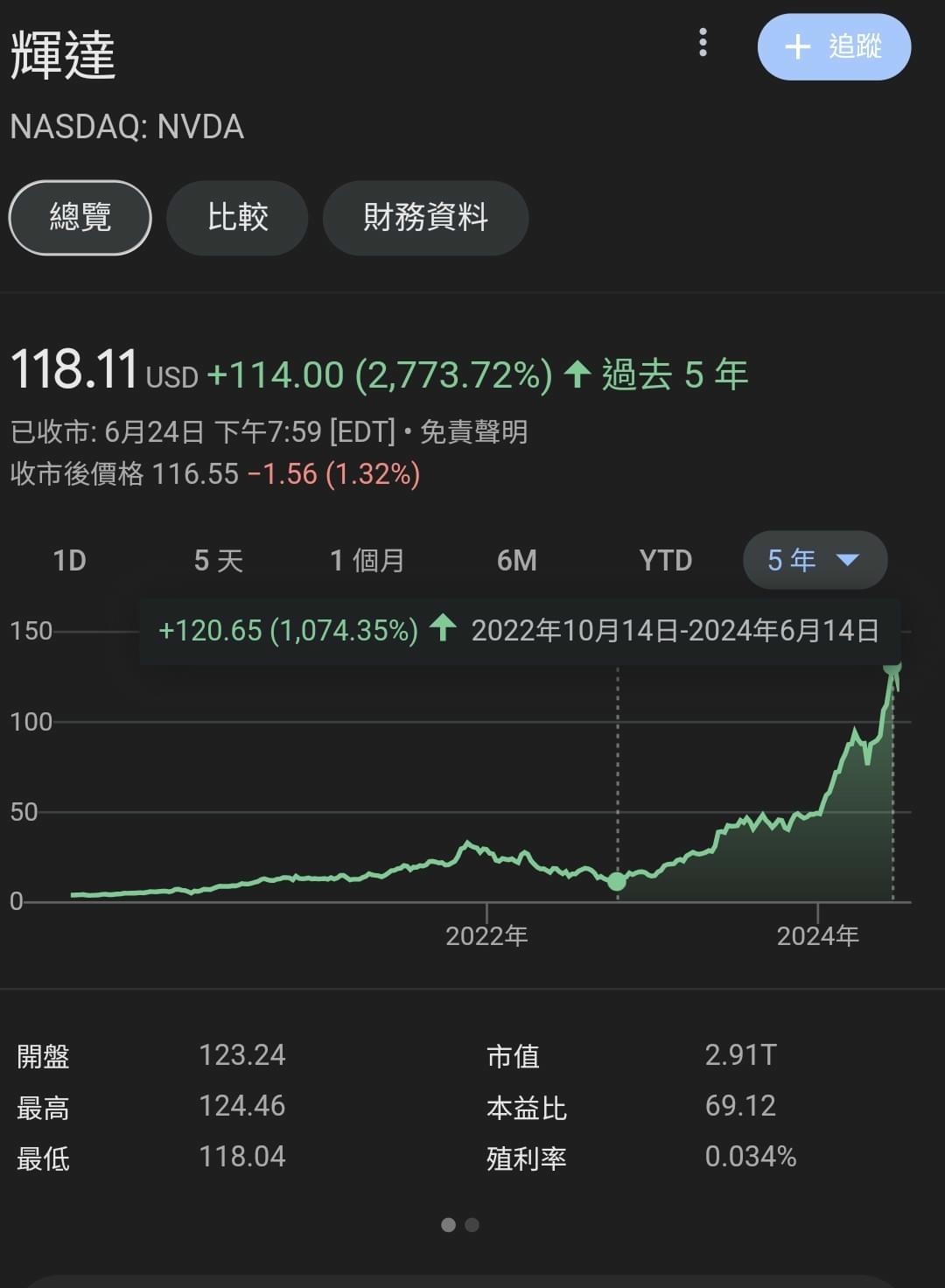This screenshot has width=945, height=1288.
Task: Click the 2024年 label on the chart axis
Action: (x=820, y=934)
